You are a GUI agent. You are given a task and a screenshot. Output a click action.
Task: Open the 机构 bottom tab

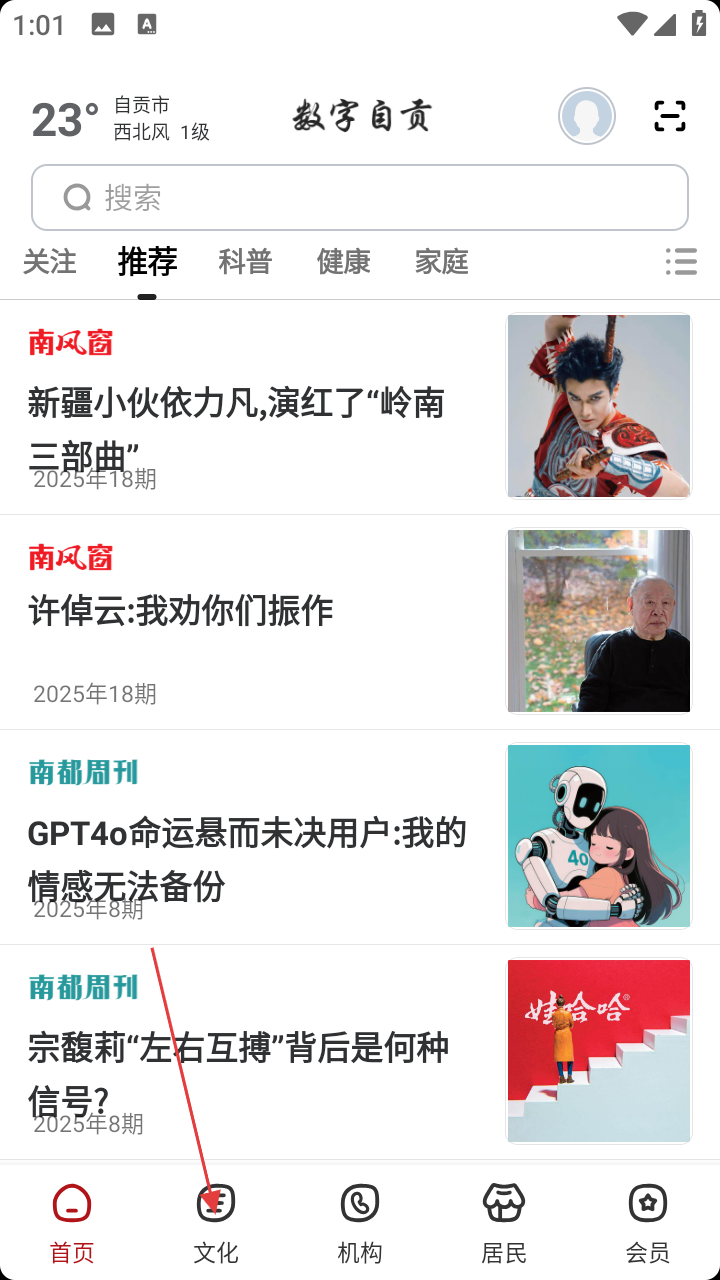360,1222
